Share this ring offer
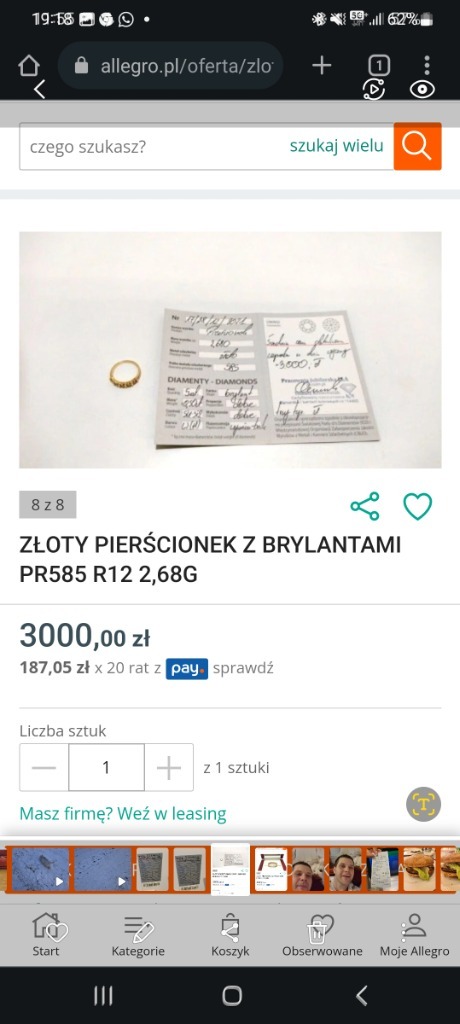This screenshot has height=1024, width=460. tap(365, 506)
